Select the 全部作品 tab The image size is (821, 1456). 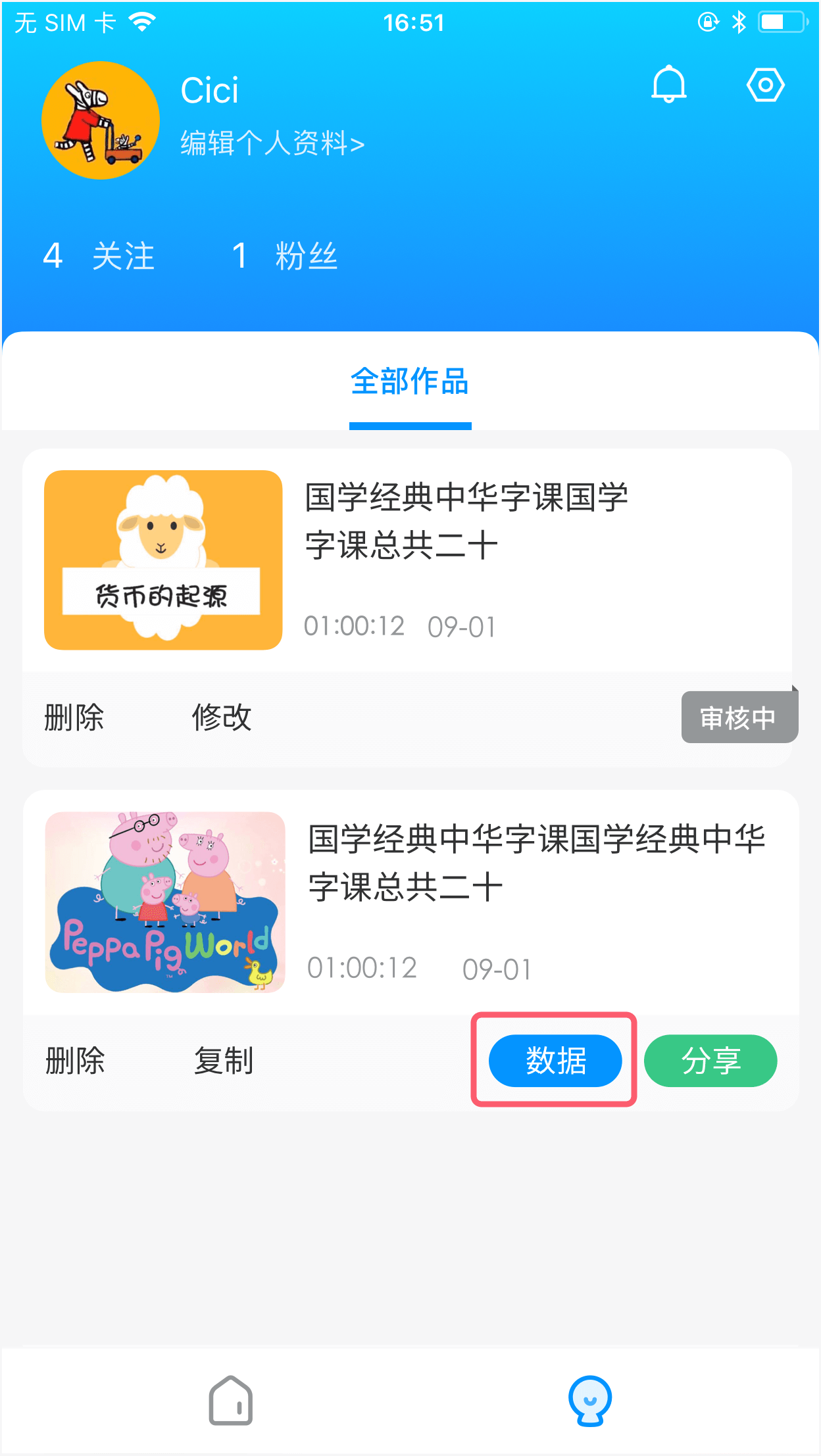click(x=410, y=382)
